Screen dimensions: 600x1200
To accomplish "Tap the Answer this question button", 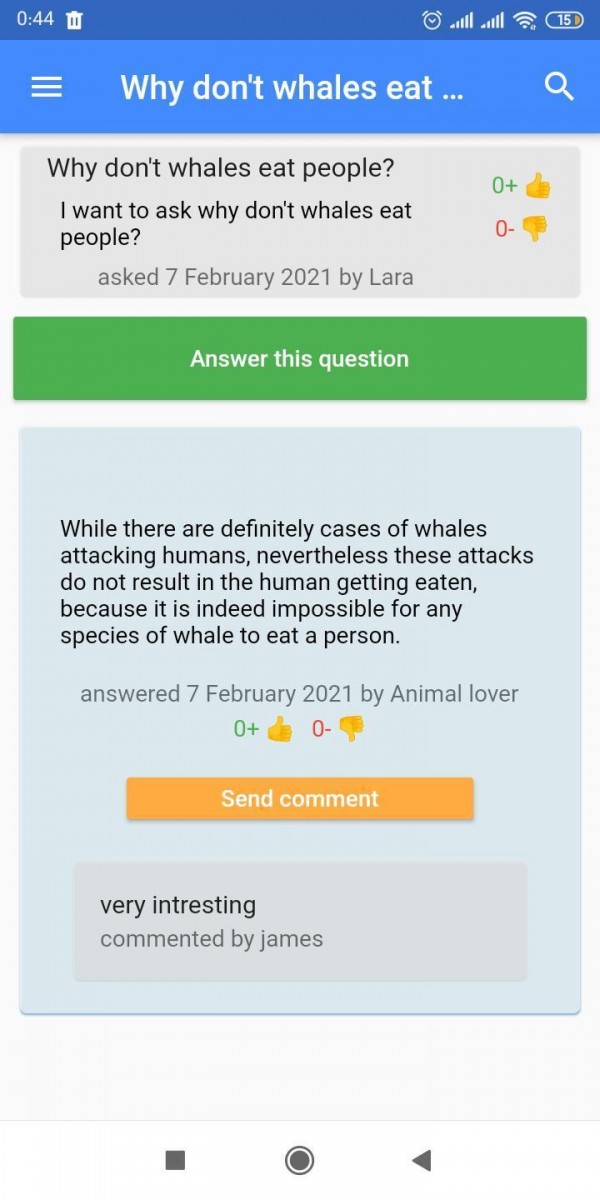I will pyautogui.click(x=300, y=359).
